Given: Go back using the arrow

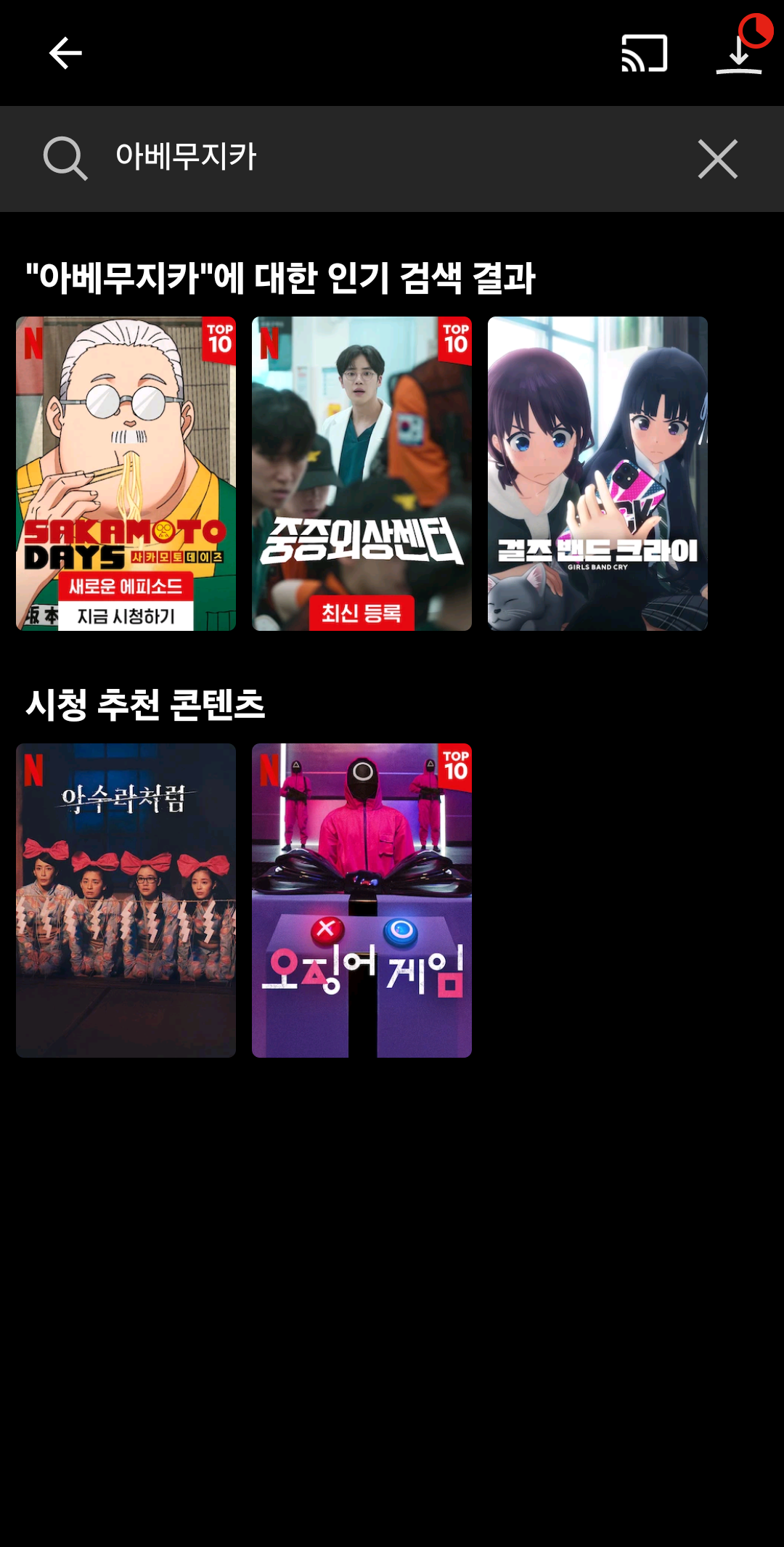Looking at the screenshot, I should click(65, 54).
